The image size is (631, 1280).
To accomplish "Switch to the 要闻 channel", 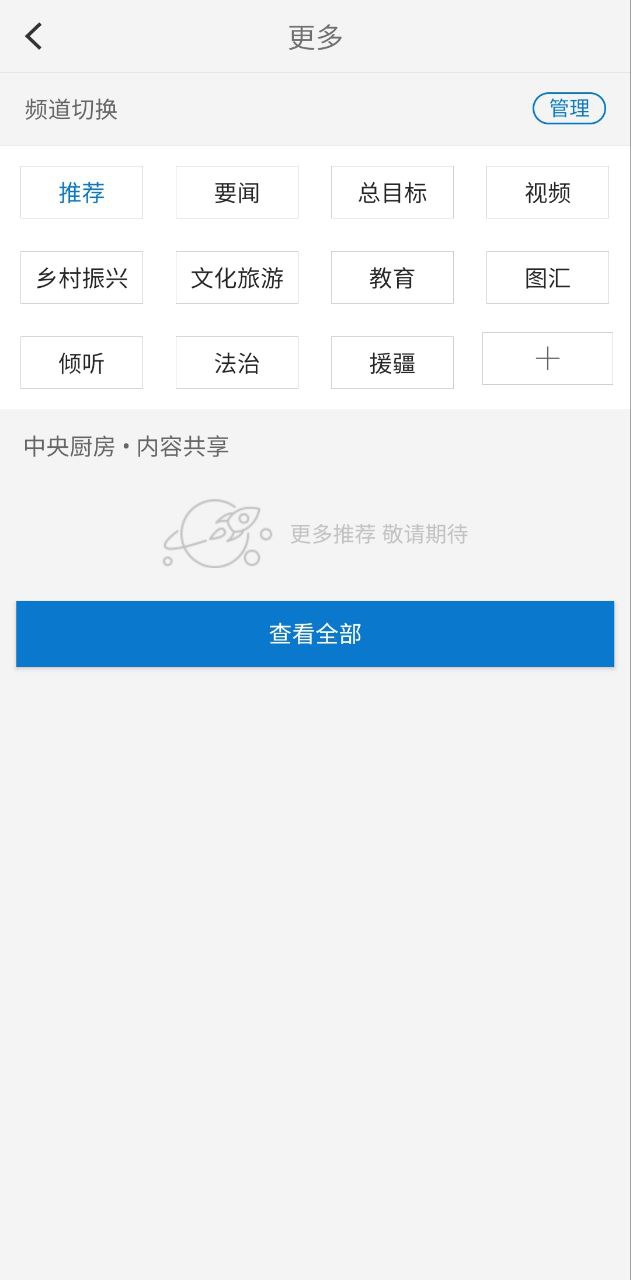I will tap(237, 193).
